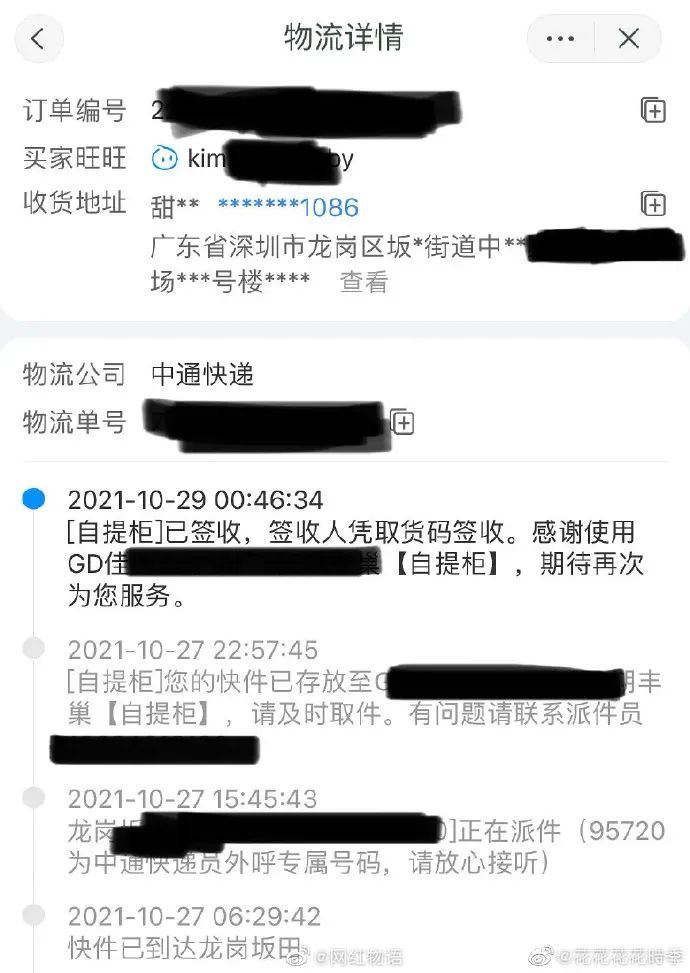Close the mini program window
Viewport: 690px width, 973px height.
click(x=628, y=39)
